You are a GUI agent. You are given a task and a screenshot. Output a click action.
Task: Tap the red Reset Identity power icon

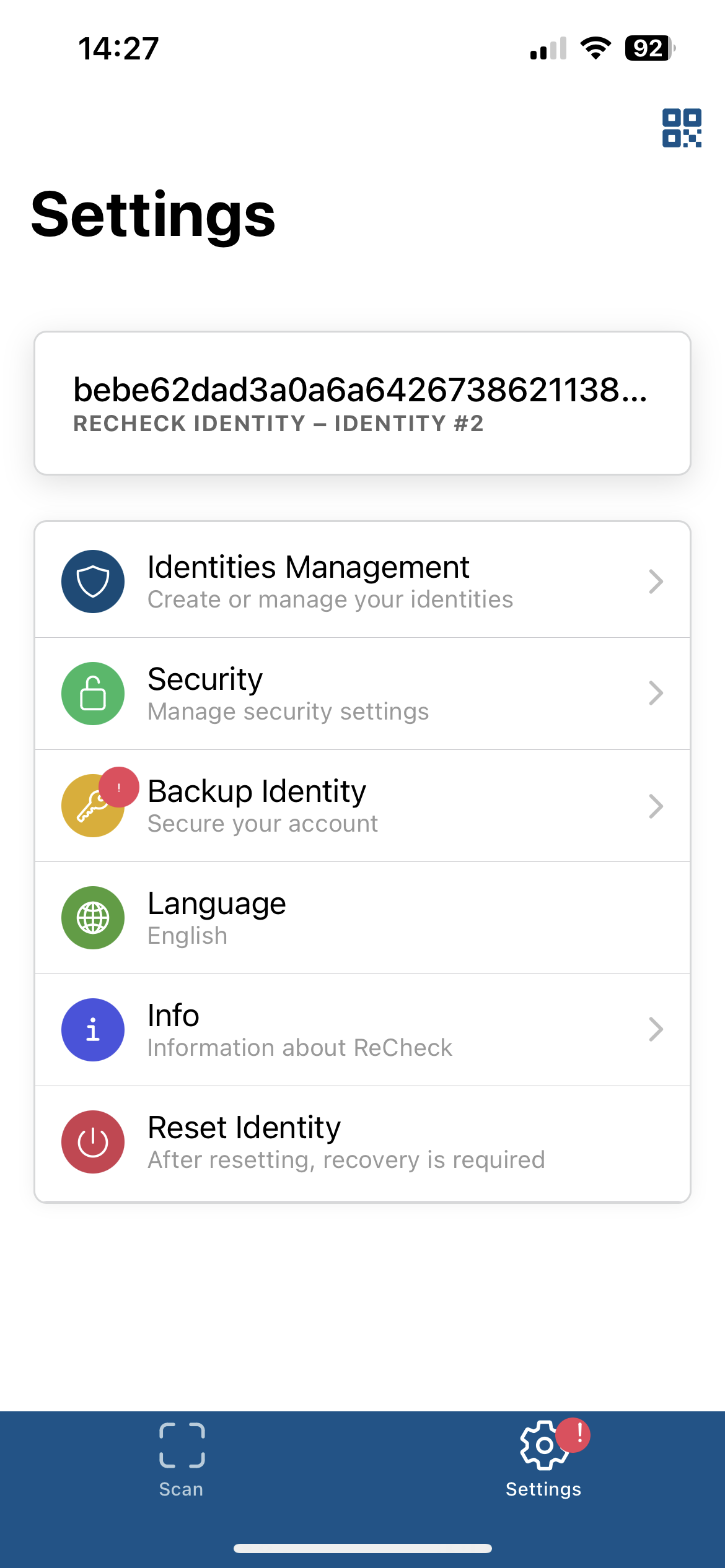pos(92,1142)
